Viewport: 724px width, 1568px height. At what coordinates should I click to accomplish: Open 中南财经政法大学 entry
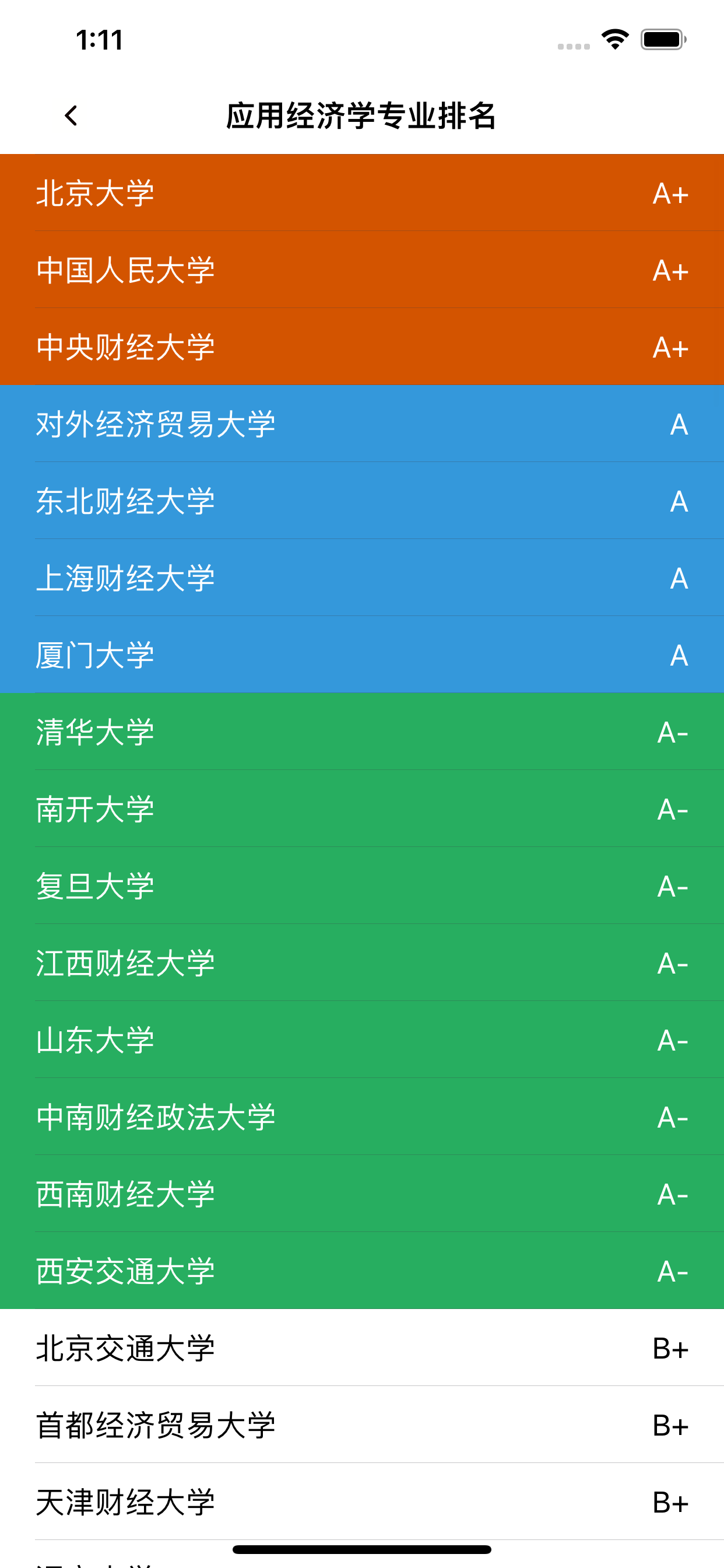tap(362, 1117)
